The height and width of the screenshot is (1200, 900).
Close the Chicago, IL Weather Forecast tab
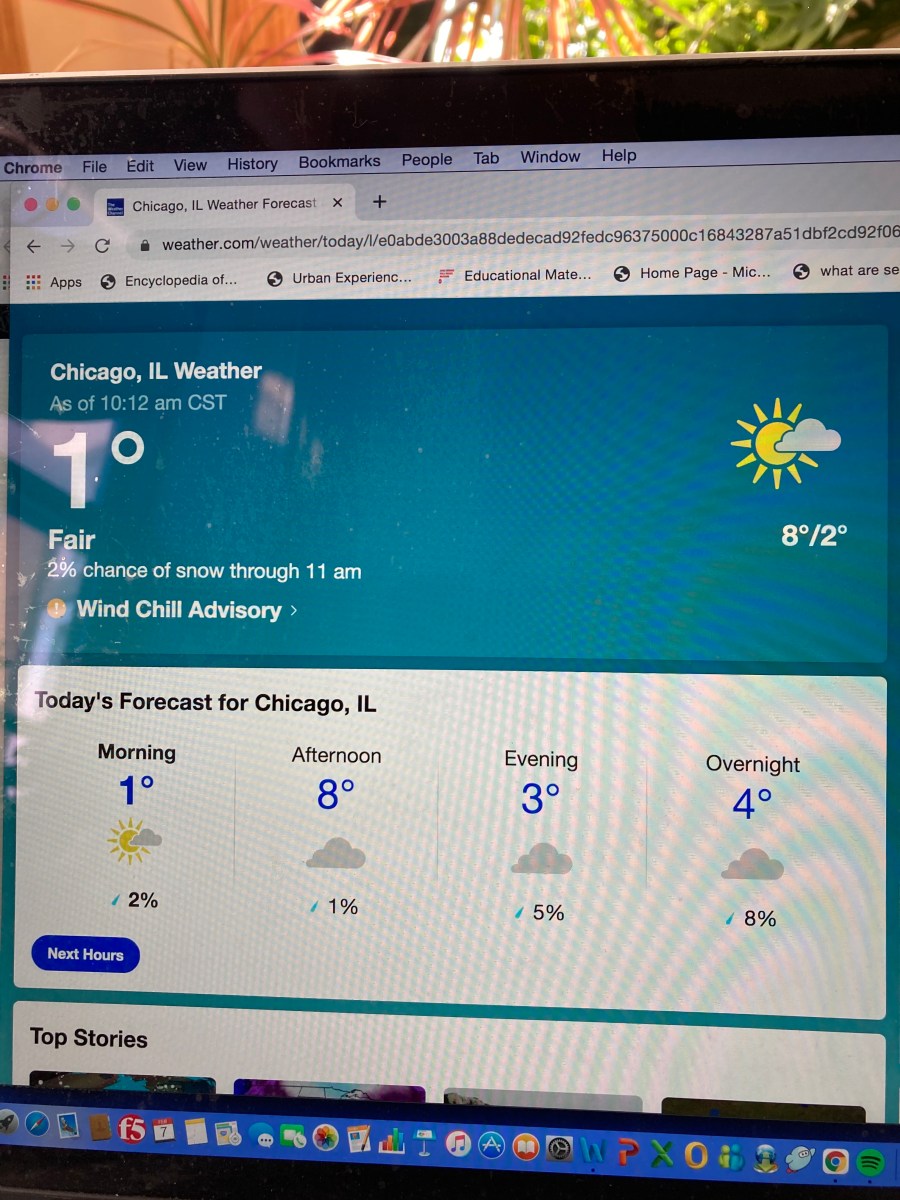tap(337, 202)
